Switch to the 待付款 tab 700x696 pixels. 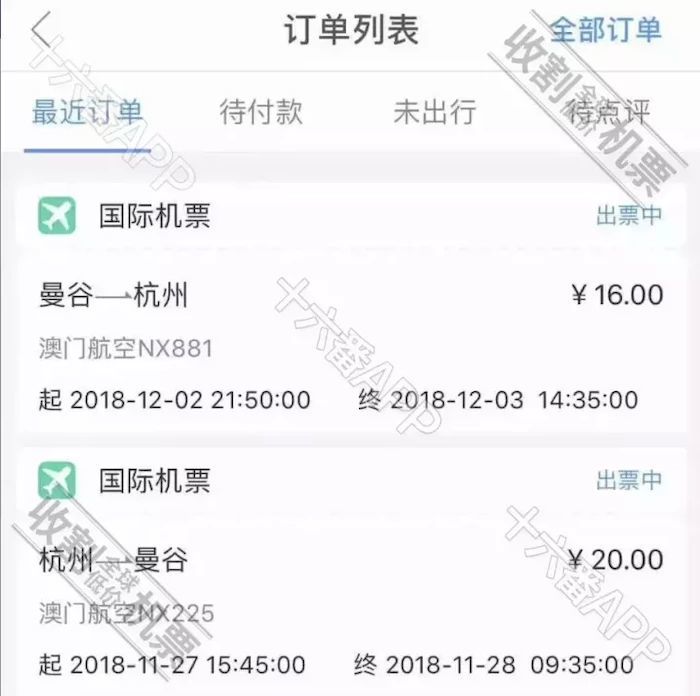click(x=261, y=112)
